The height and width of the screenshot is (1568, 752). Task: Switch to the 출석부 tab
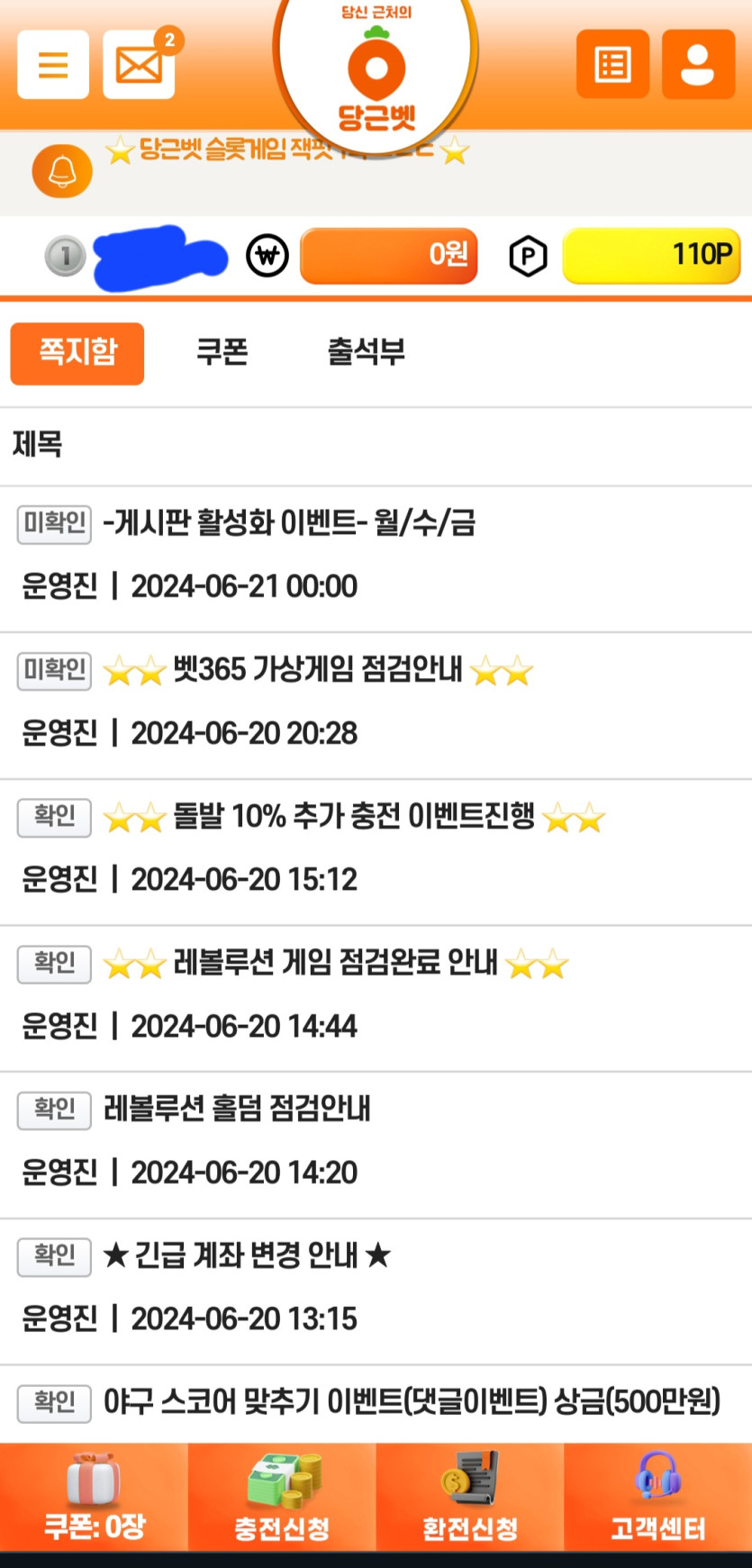pos(366,352)
